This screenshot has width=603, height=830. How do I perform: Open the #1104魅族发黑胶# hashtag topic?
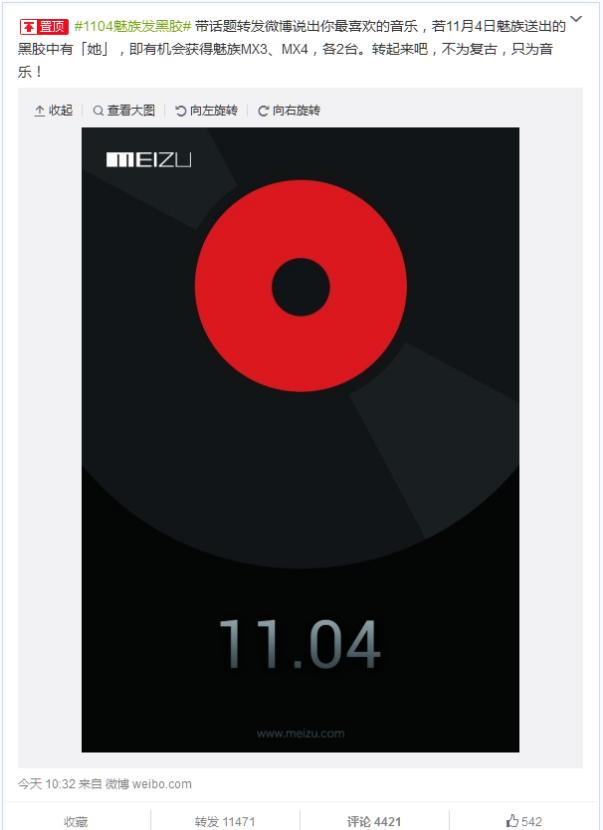coord(132,26)
